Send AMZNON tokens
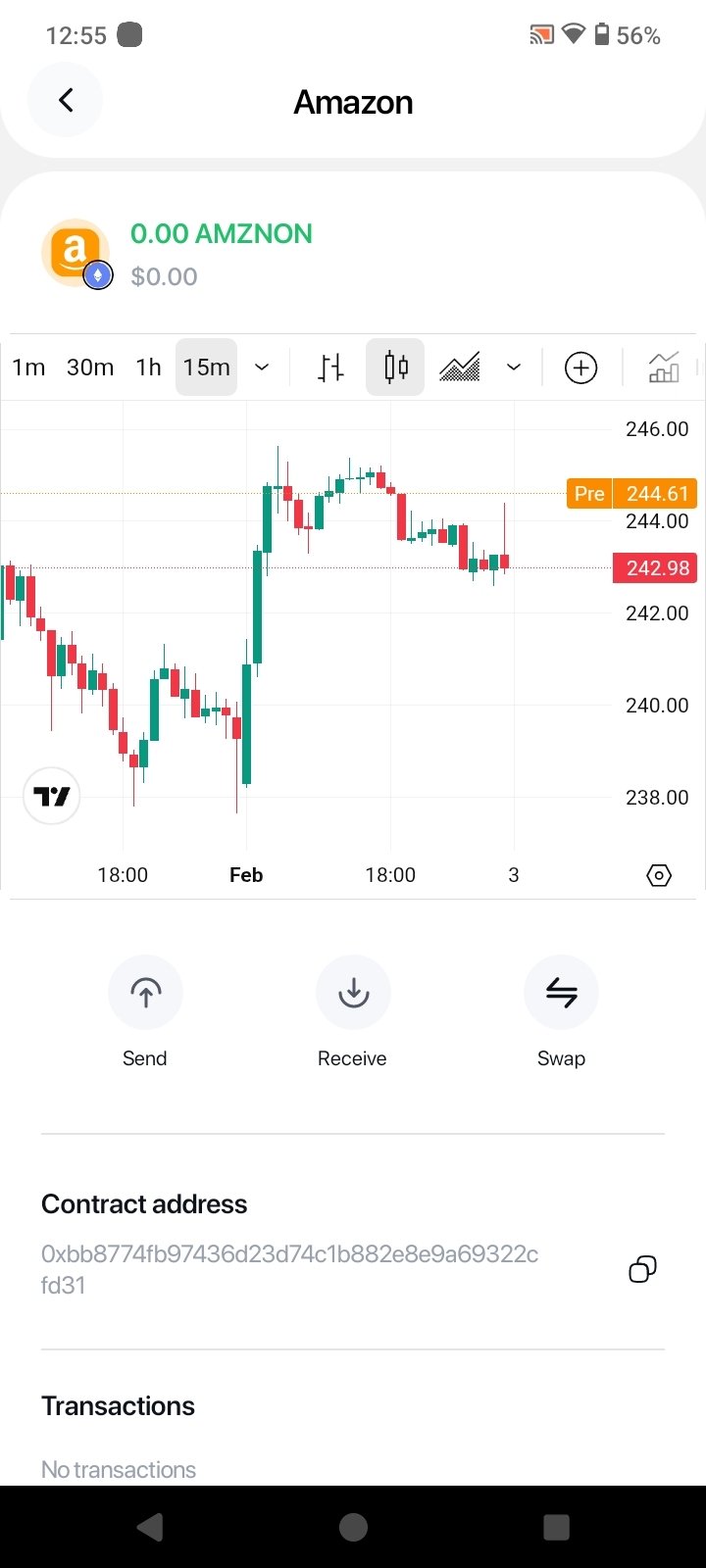706x1568 pixels. [145, 993]
